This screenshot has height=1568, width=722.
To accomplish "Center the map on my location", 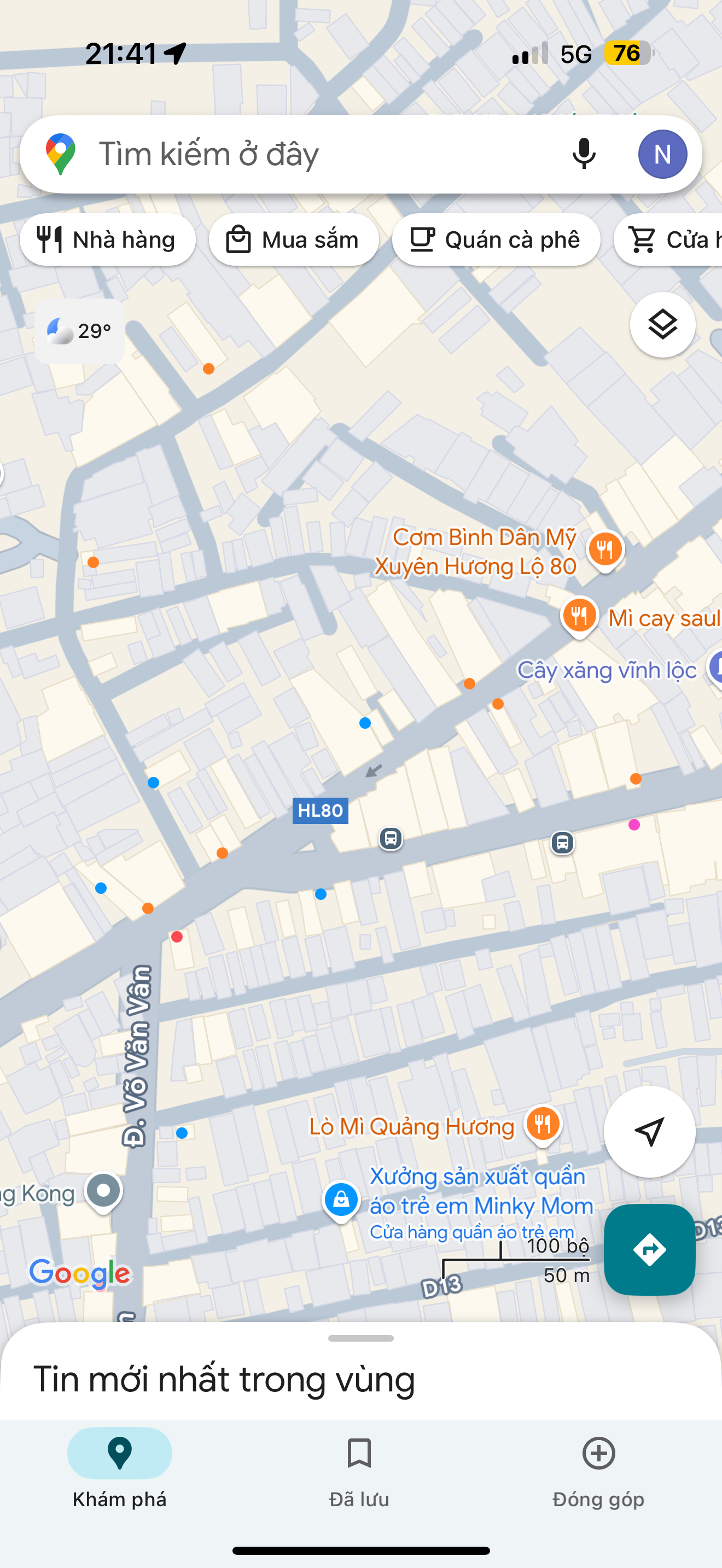I will click(x=649, y=1132).
